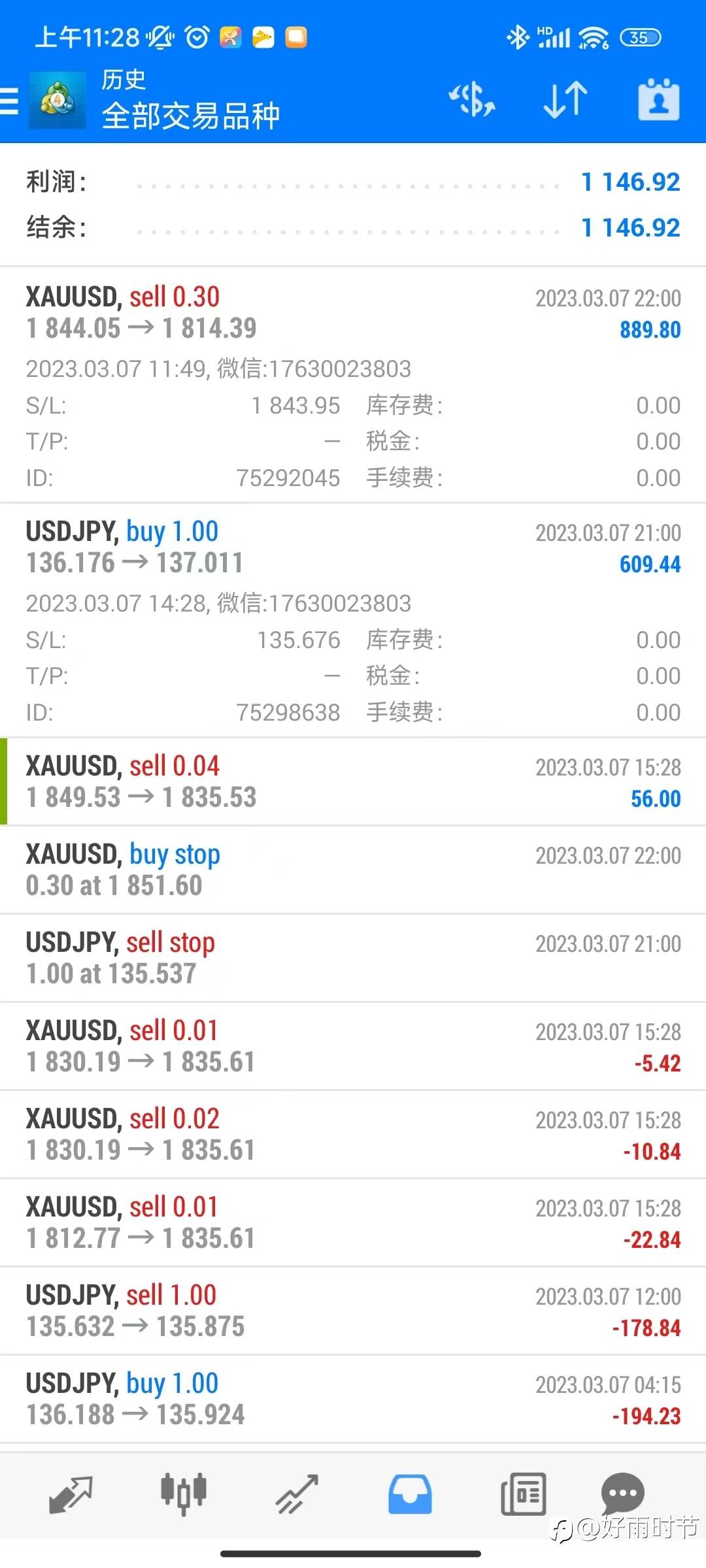The height and width of the screenshot is (1568, 706).
Task: Open the sort order arrows
Action: [x=565, y=100]
